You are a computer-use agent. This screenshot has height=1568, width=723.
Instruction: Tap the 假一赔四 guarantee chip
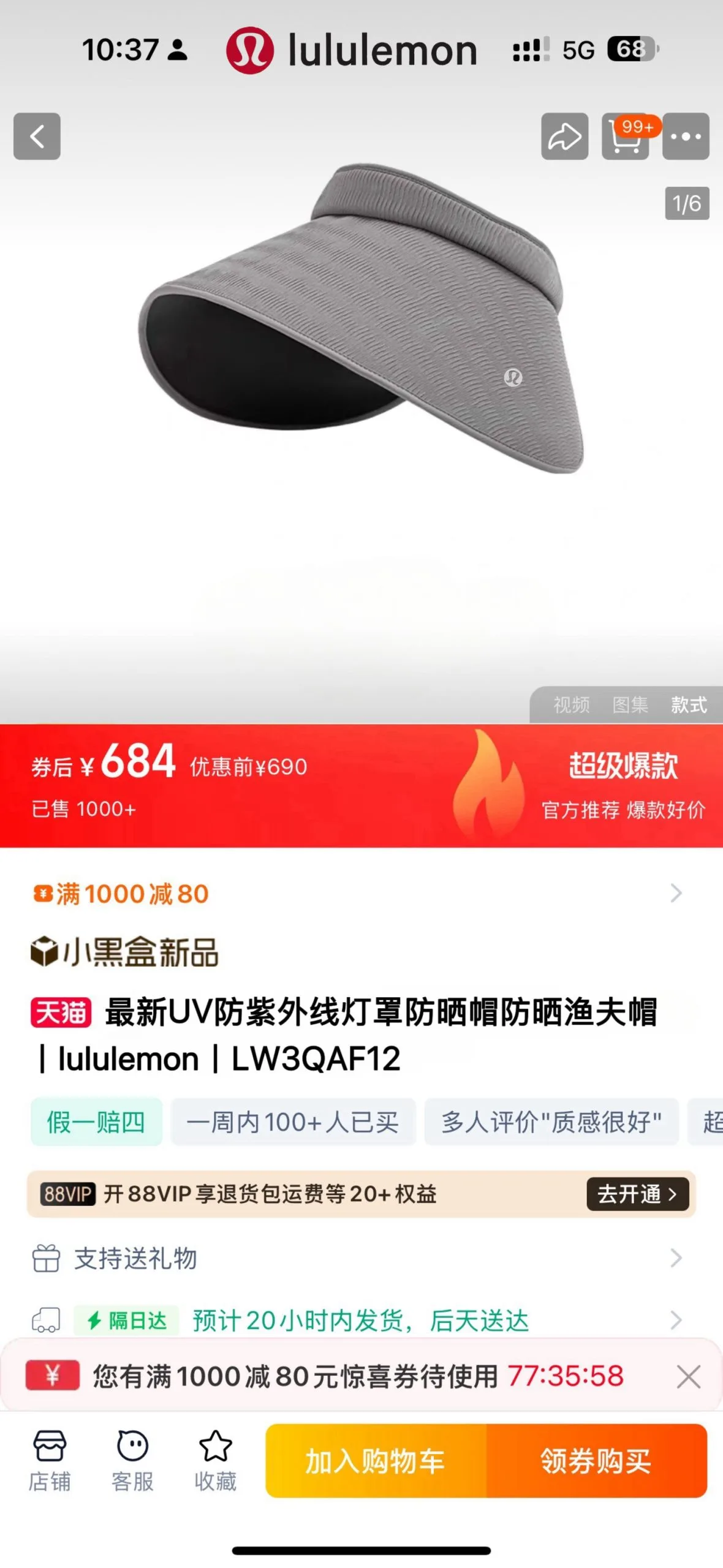pos(96,1122)
